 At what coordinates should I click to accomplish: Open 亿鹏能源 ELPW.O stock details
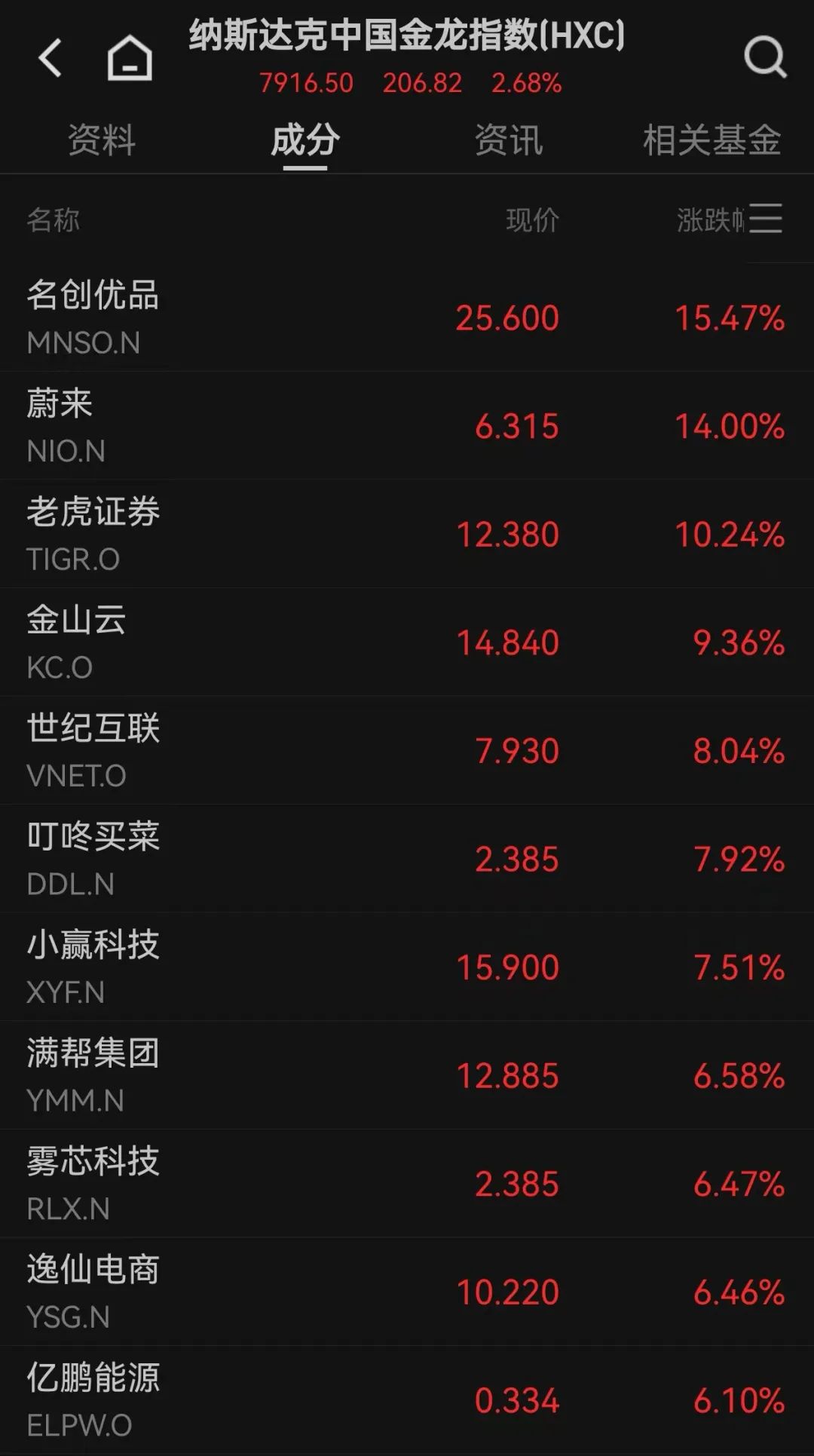(407, 1400)
